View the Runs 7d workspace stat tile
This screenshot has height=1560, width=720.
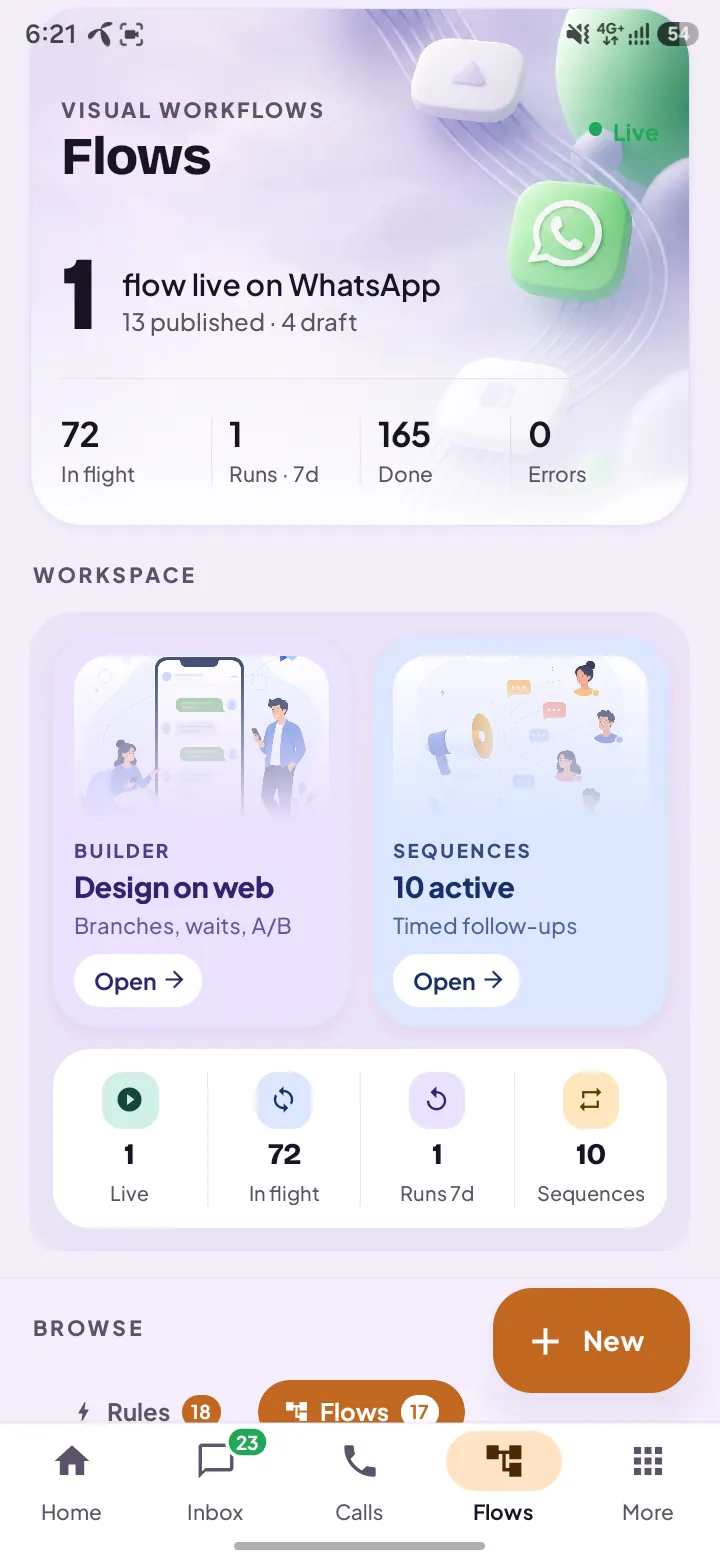pyautogui.click(x=437, y=1138)
